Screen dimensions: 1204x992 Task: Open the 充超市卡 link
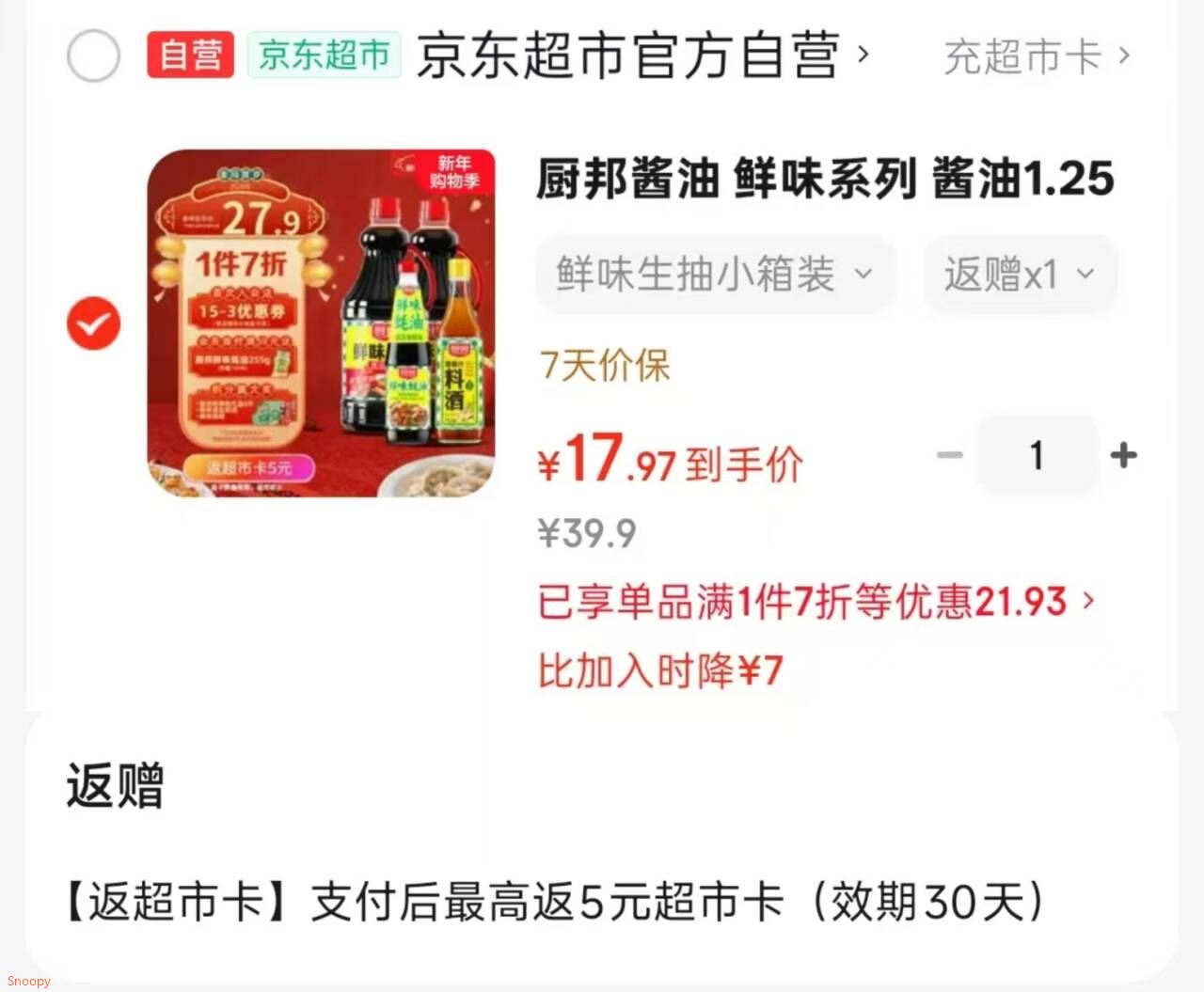click(1035, 56)
